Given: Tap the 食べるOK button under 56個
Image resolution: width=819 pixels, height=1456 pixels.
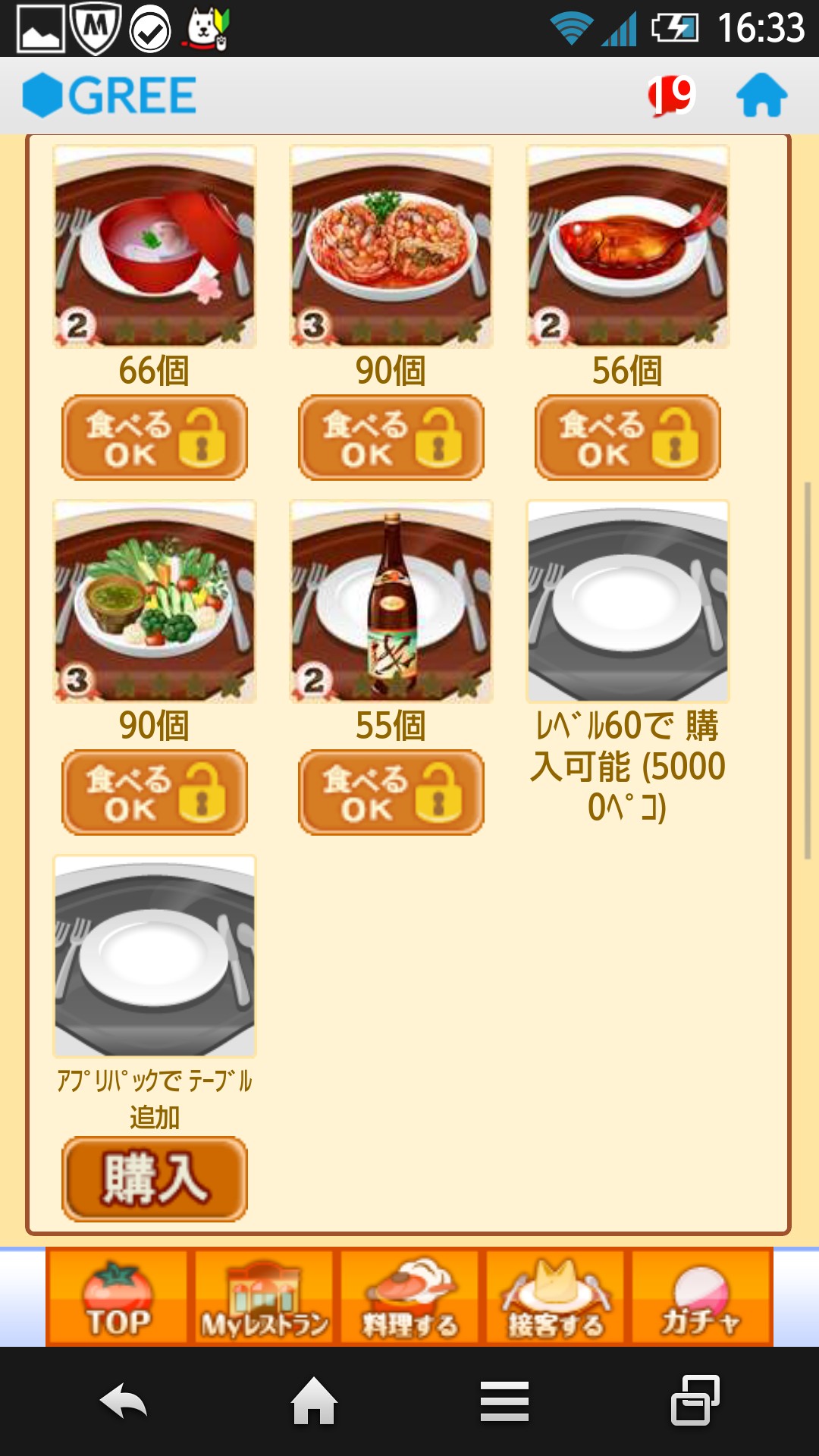Looking at the screenshot, I should click(628, 438).
